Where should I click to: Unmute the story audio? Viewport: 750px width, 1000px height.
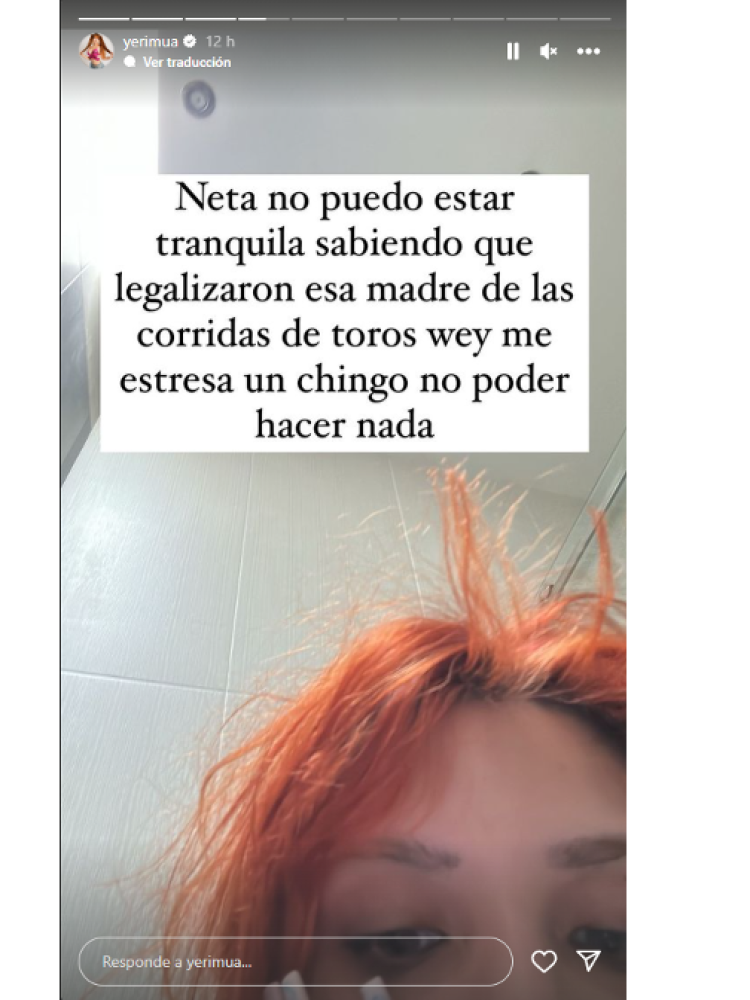pos(548,51)
